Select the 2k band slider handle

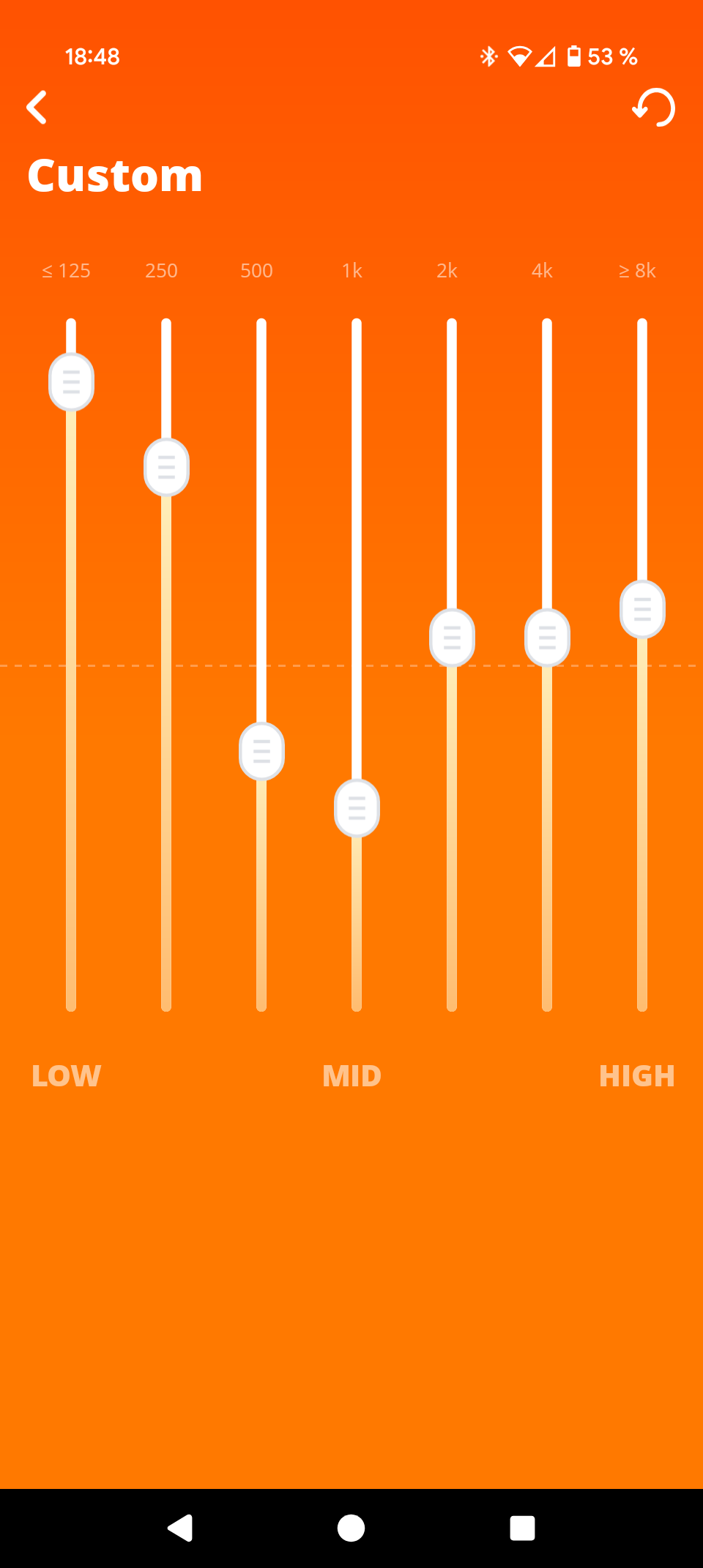click(x=452, y=638)
